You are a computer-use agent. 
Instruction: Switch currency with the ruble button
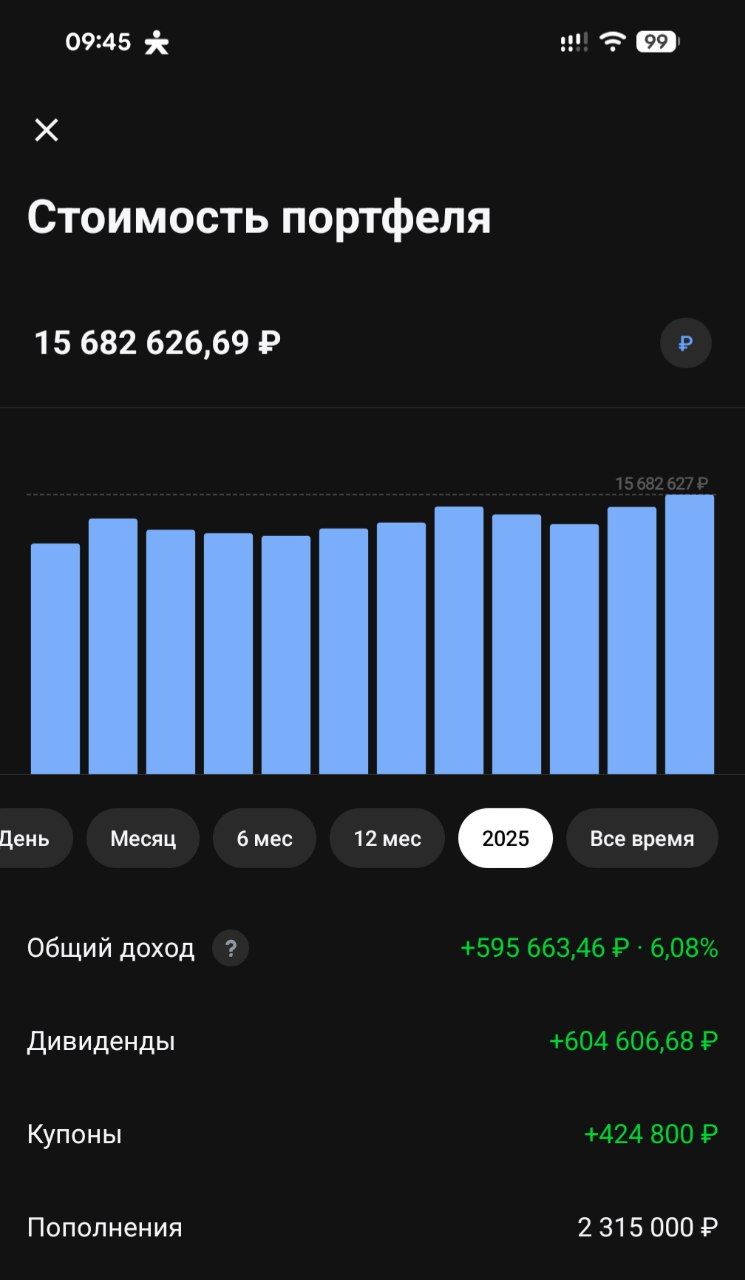click(x=685, y=343)
